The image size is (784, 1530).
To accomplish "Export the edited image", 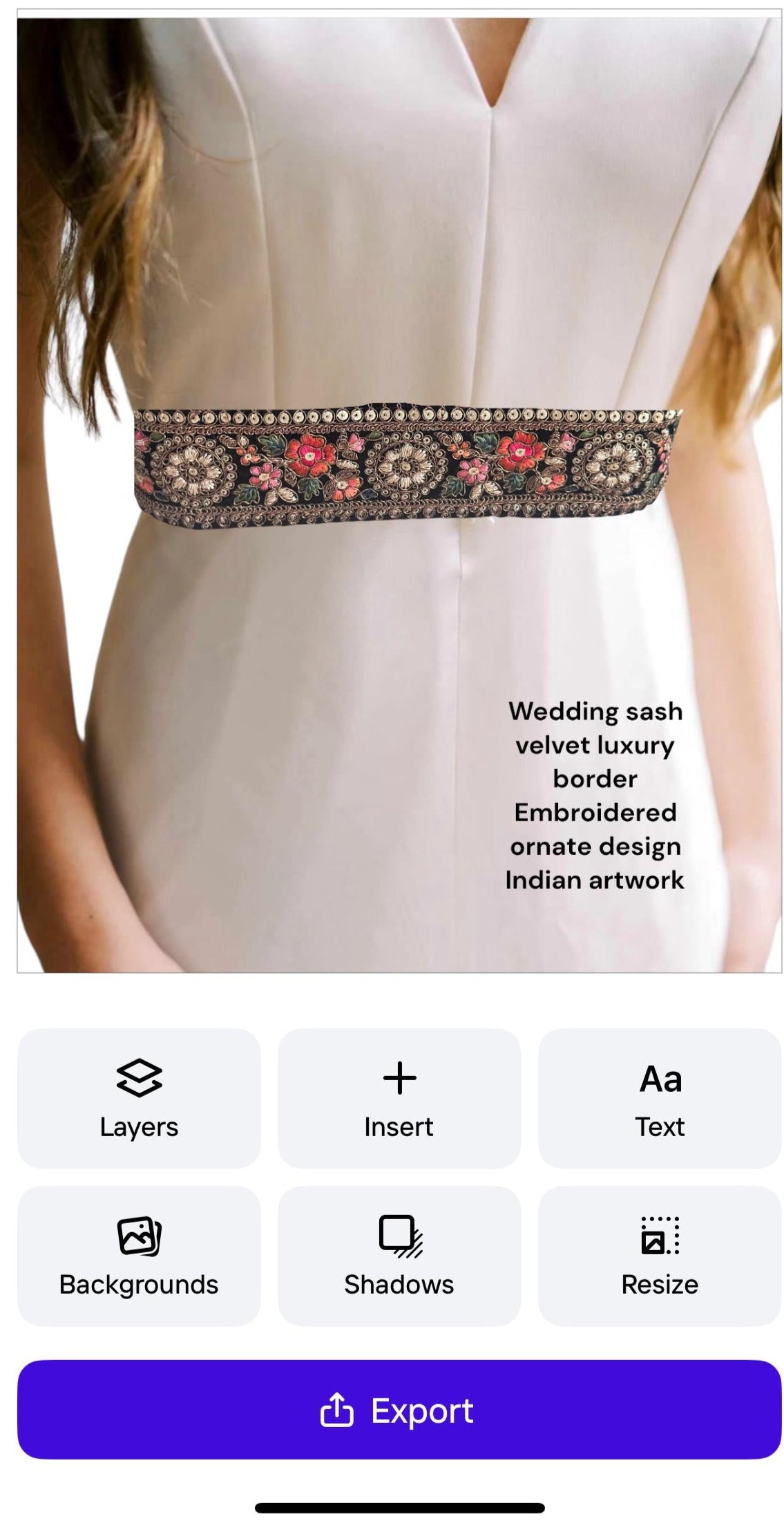I will coord(399,1410).
